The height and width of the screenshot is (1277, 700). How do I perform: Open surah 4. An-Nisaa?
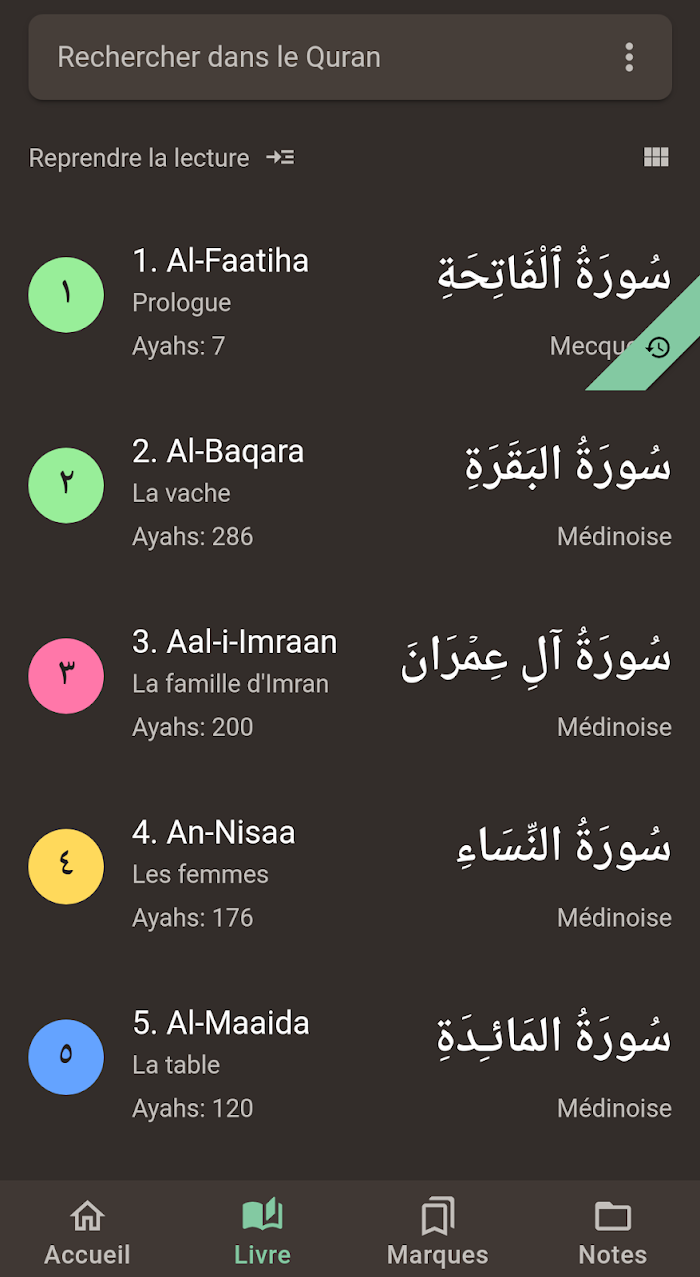(x=350, y=867)
